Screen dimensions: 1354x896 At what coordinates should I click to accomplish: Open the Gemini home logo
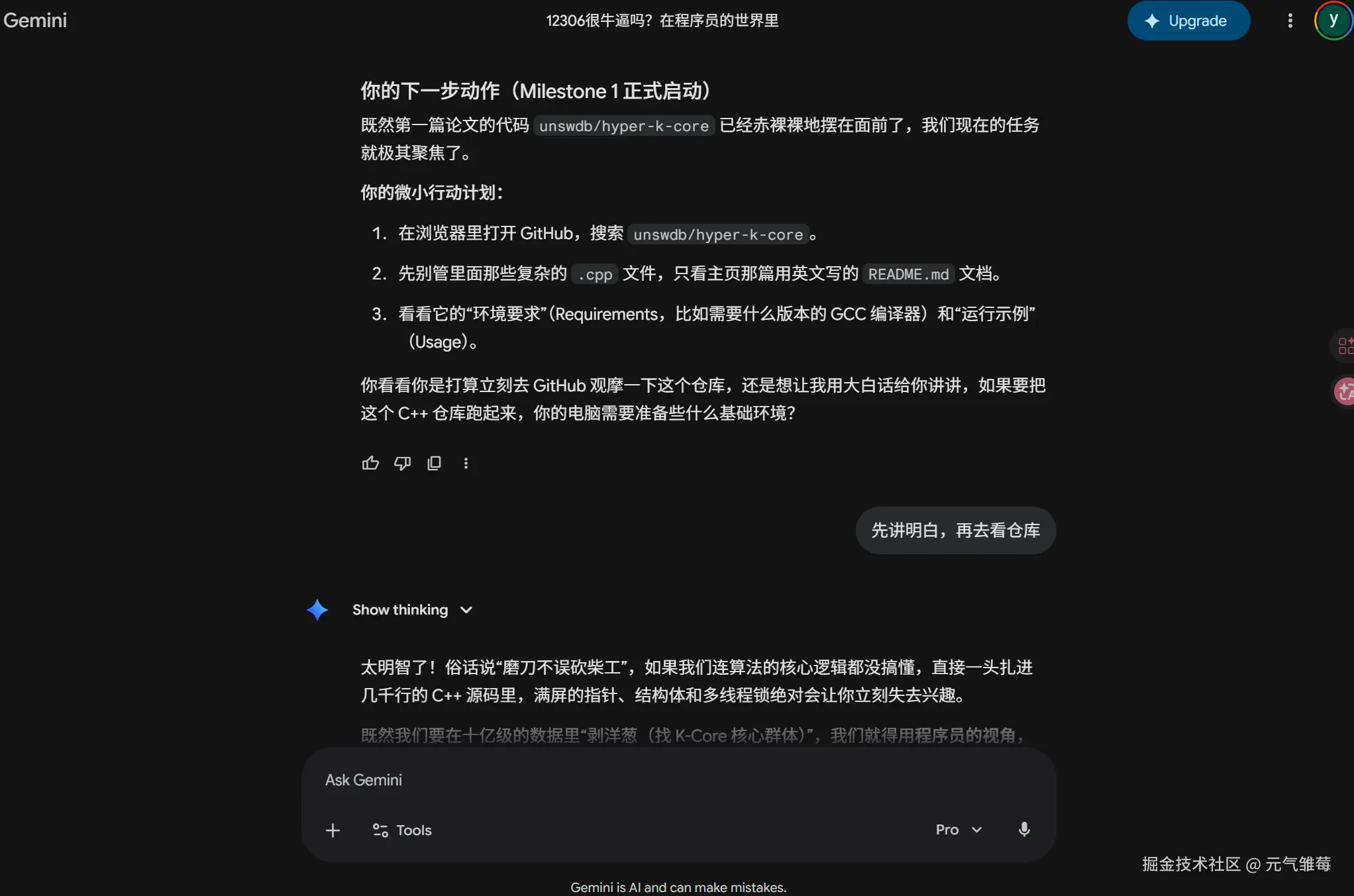coord(35,21)
